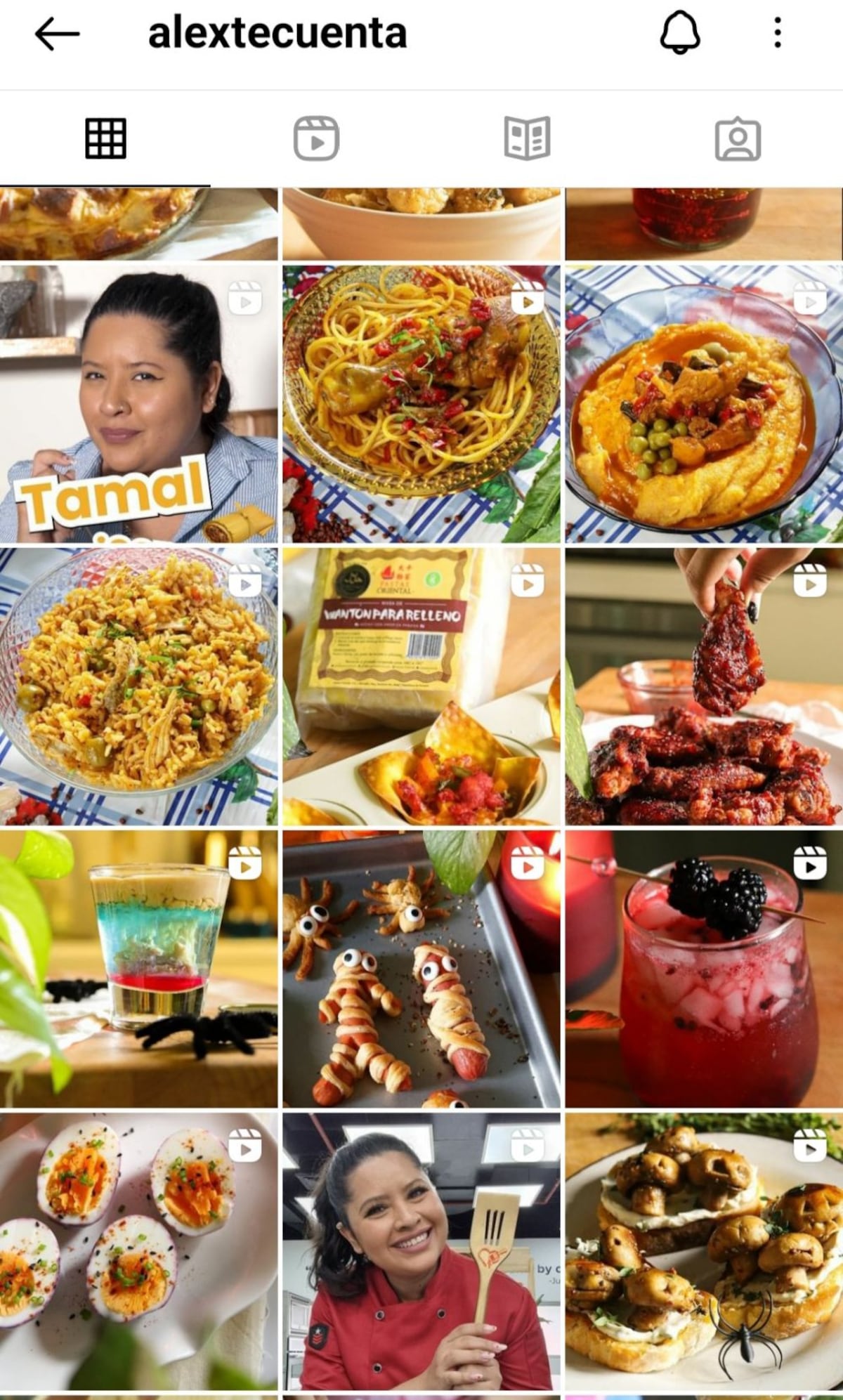The width and height of the screenshot is (843, 1400).
Task: Switch to the Reels tab
Action: point(316,138)
